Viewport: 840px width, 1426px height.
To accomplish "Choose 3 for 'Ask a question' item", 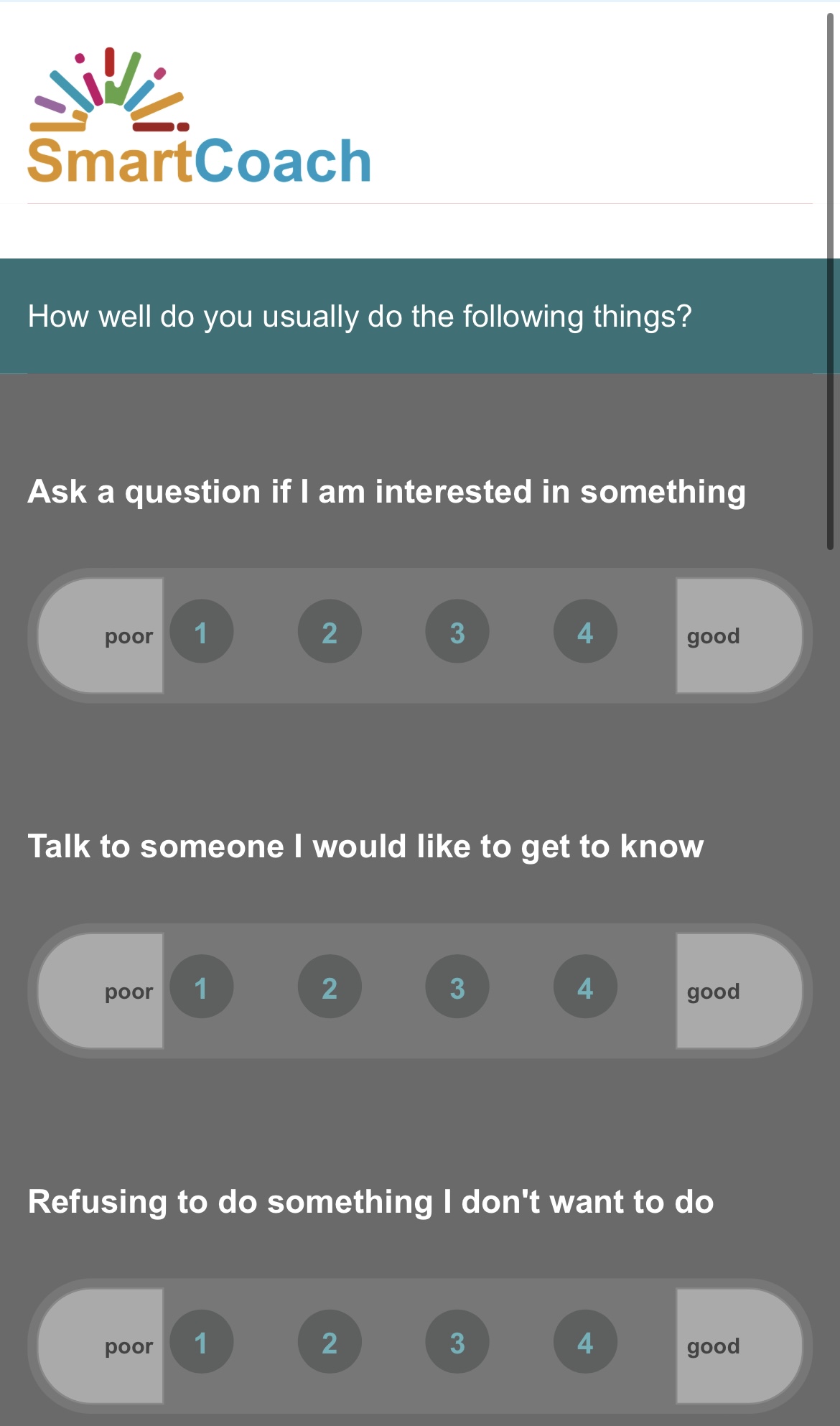I will [457, 632].
